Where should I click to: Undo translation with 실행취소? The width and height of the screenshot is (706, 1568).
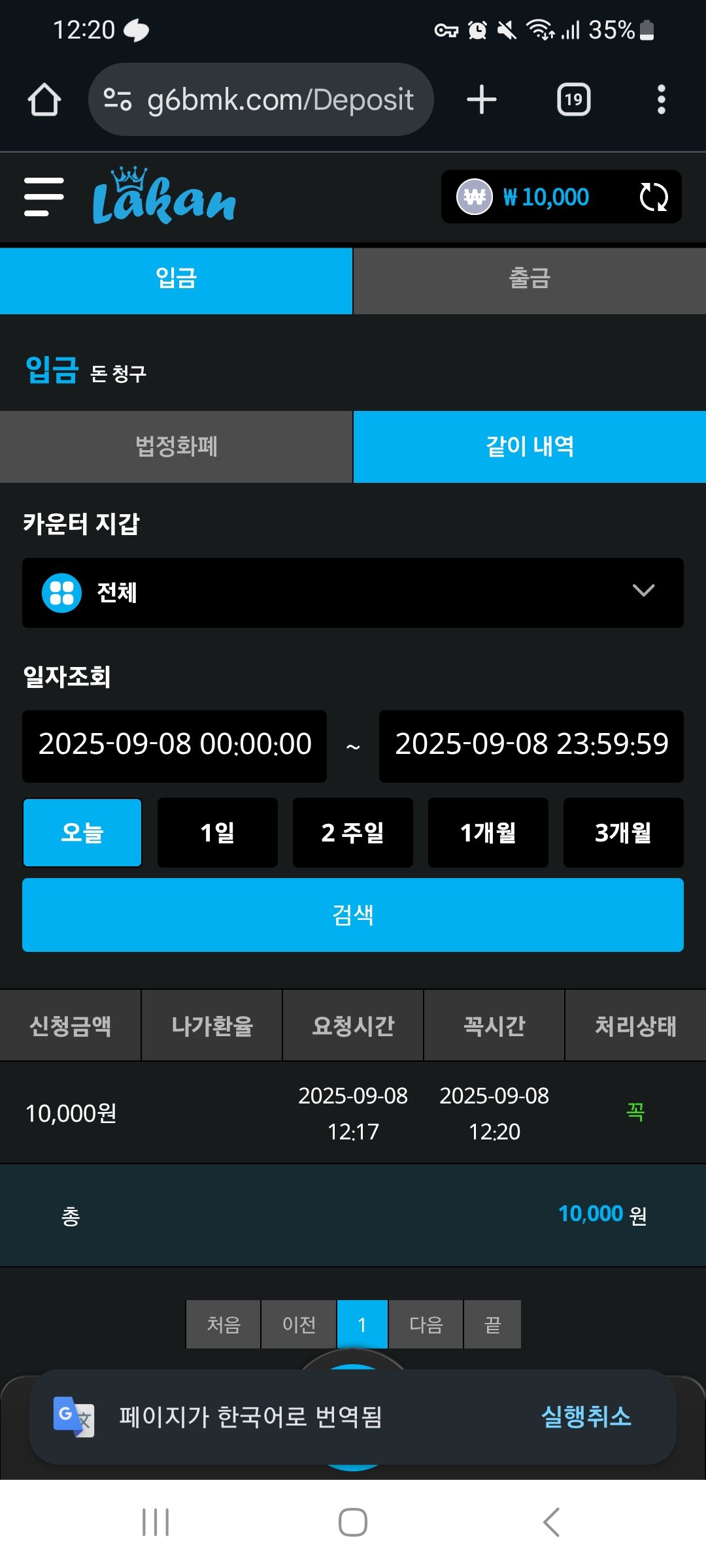(586, 1416)
